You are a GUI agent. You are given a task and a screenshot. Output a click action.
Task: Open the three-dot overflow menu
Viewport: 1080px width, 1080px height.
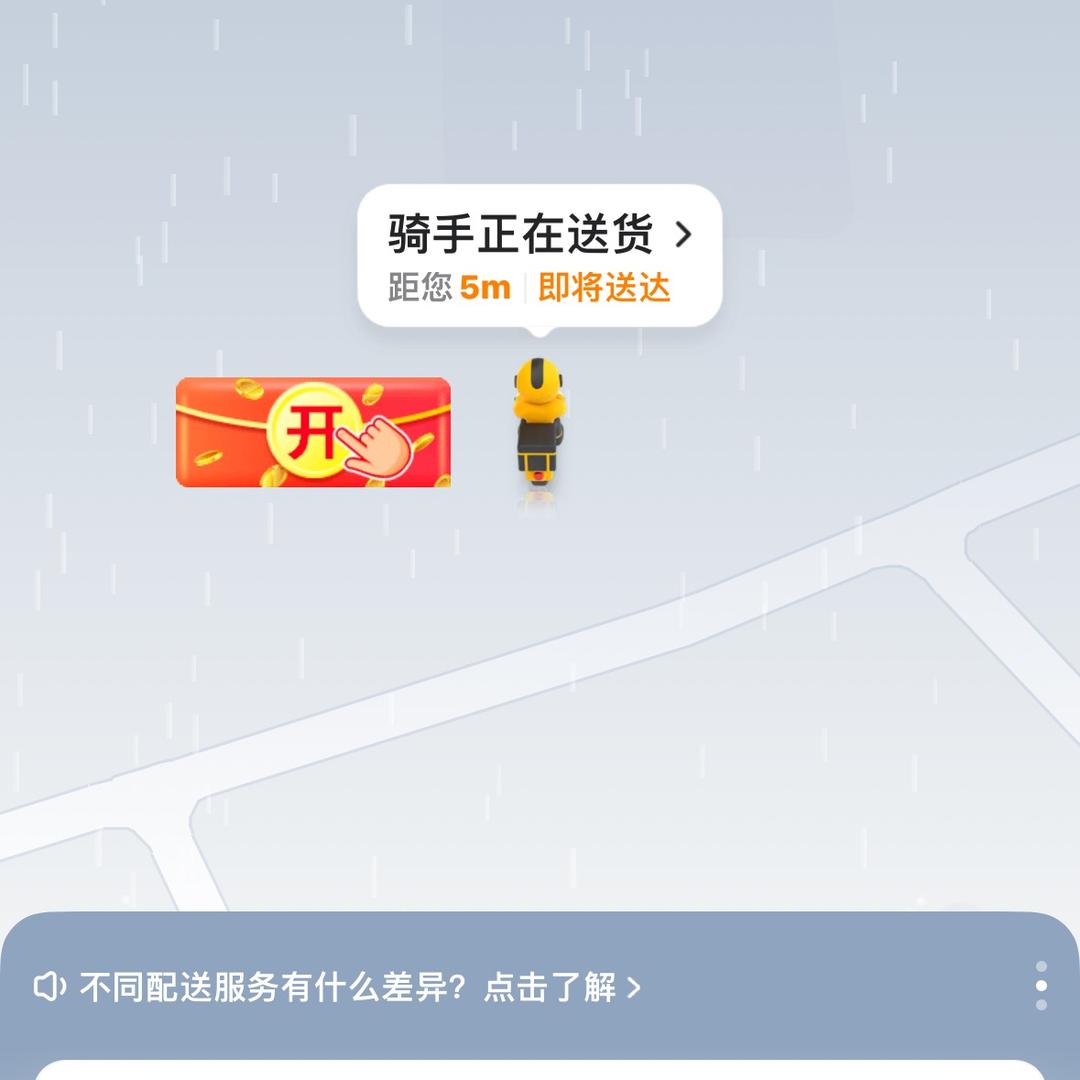[x=1041, y=986]
